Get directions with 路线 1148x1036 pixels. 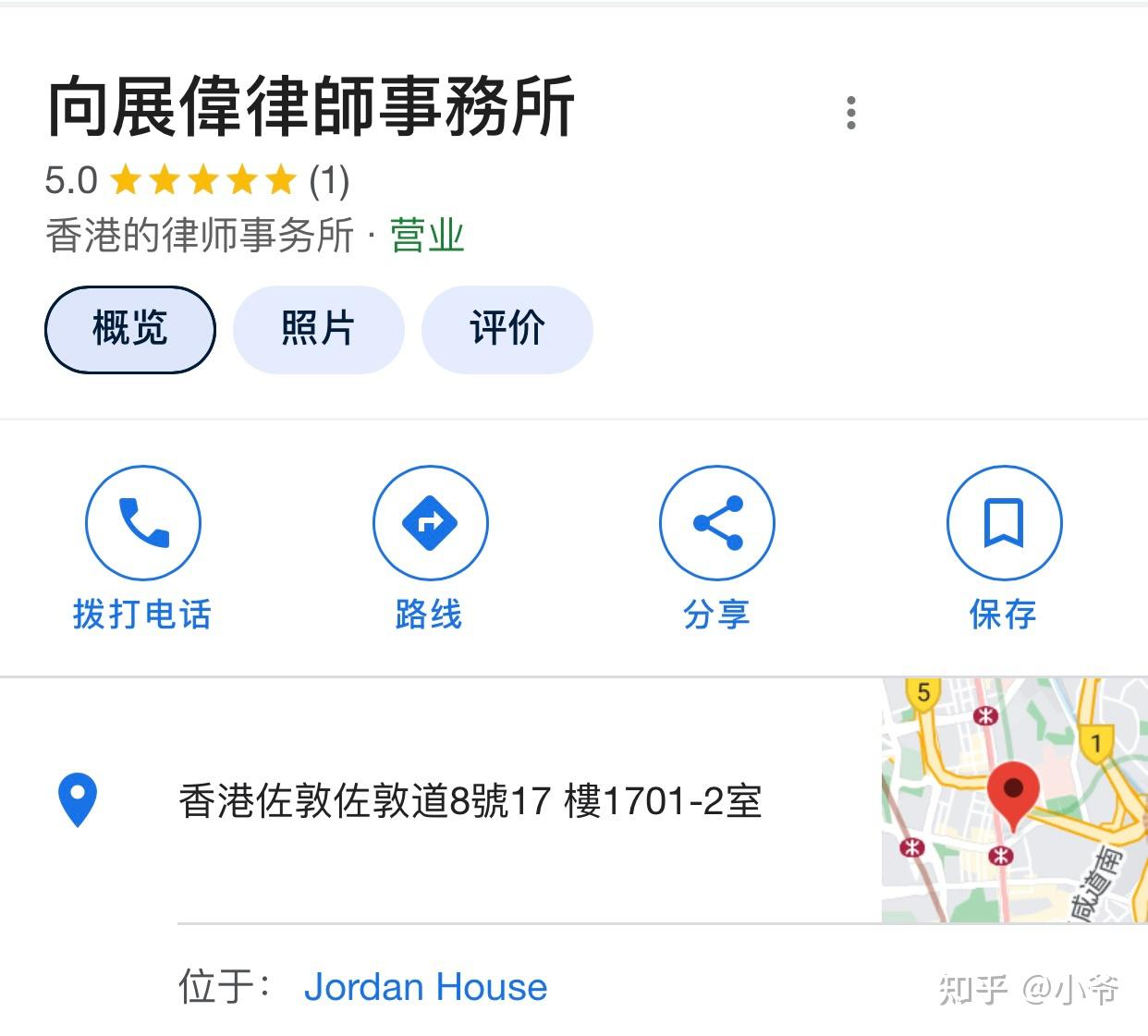430,523
